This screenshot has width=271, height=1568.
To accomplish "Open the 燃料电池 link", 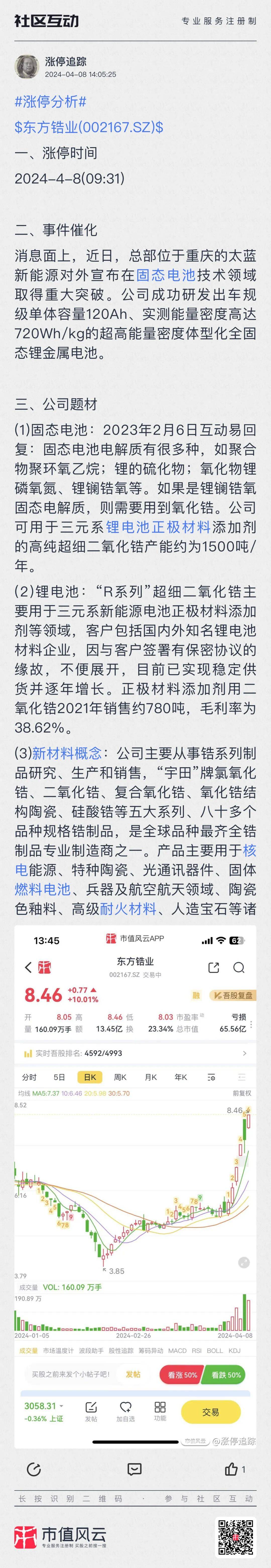I will pyautogui.click(x=43, y=889).
